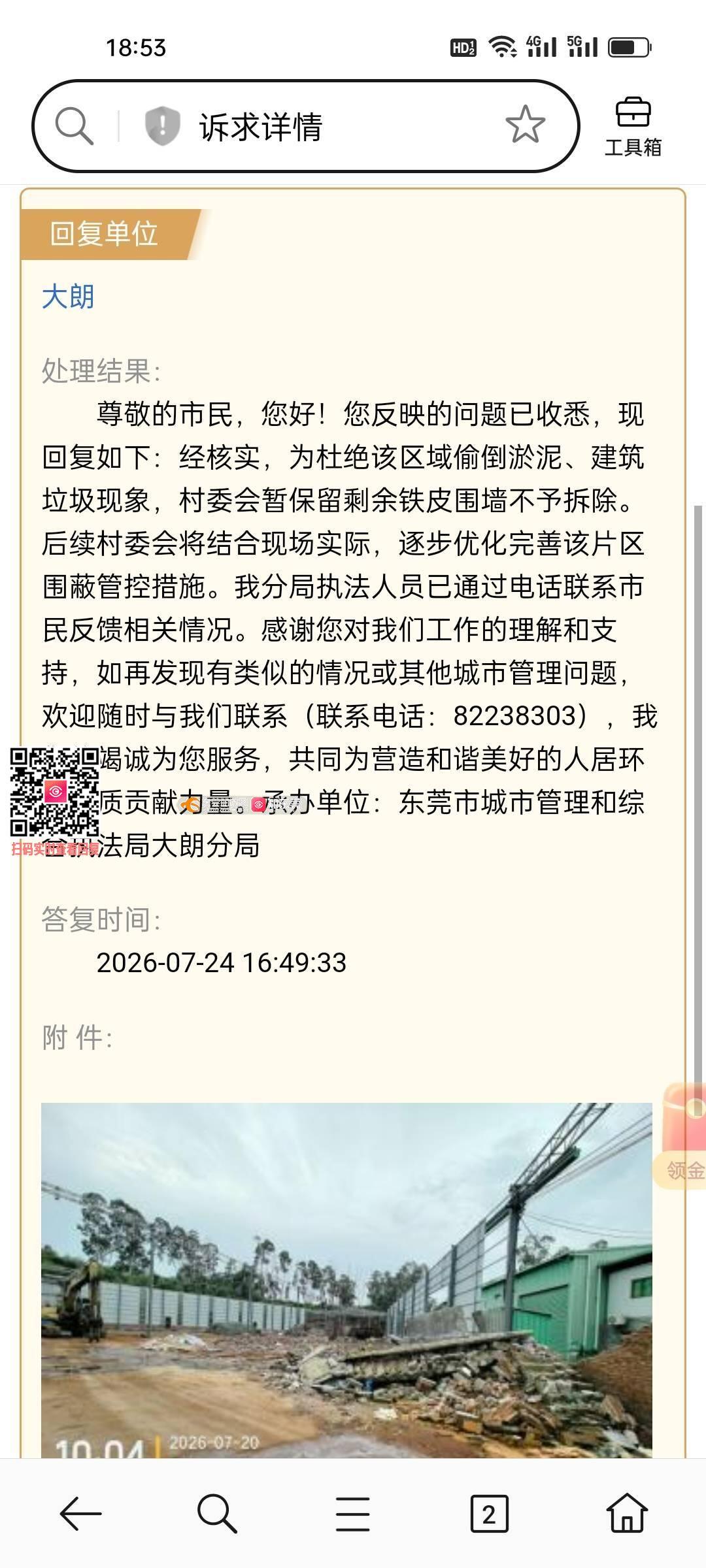Screen dimensions: 706x1568
Task: Tap the 诉求详情 address bar title
Action: pos(261,127)
